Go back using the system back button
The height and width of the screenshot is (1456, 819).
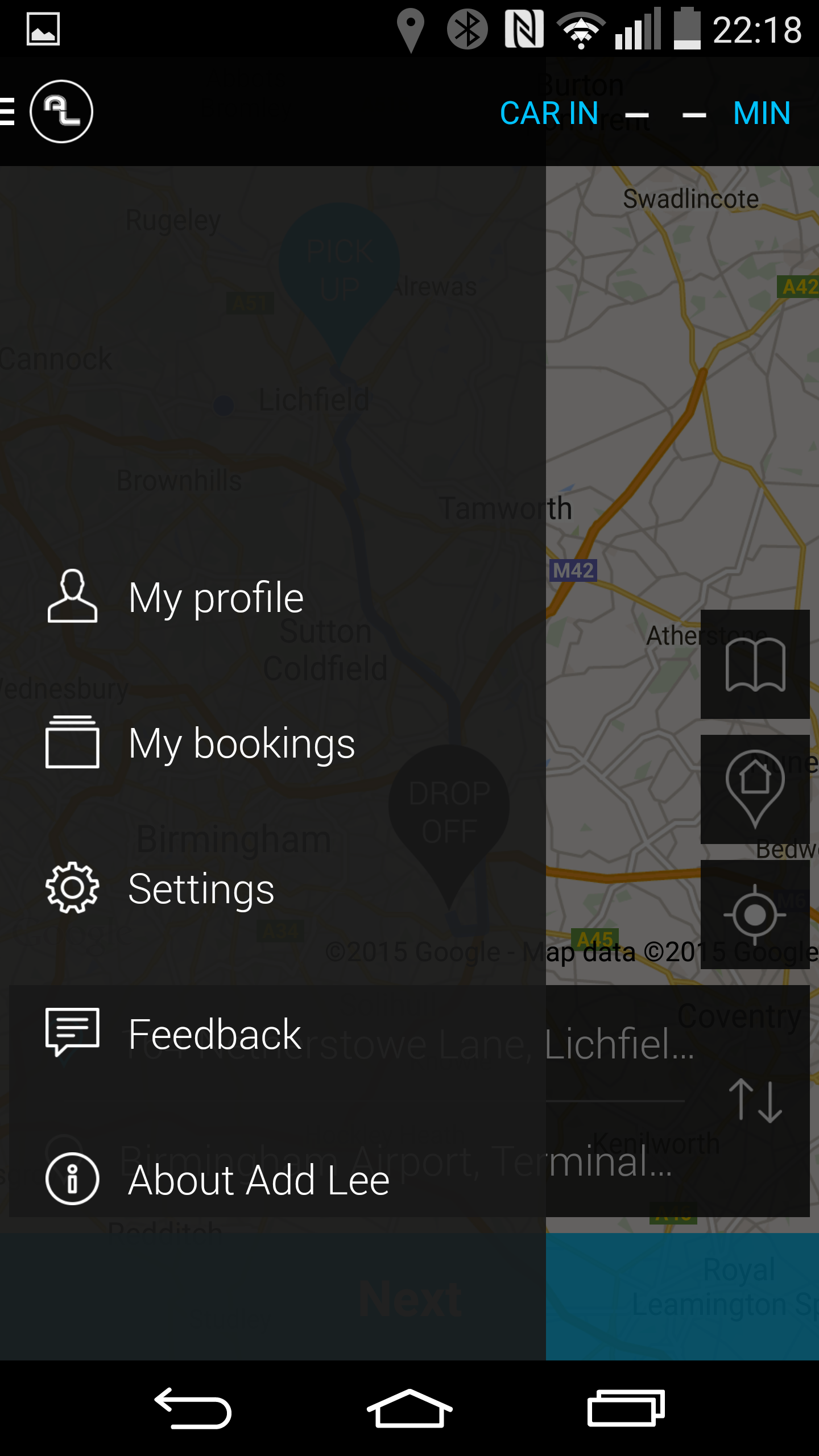click(x=193, y=1408)
